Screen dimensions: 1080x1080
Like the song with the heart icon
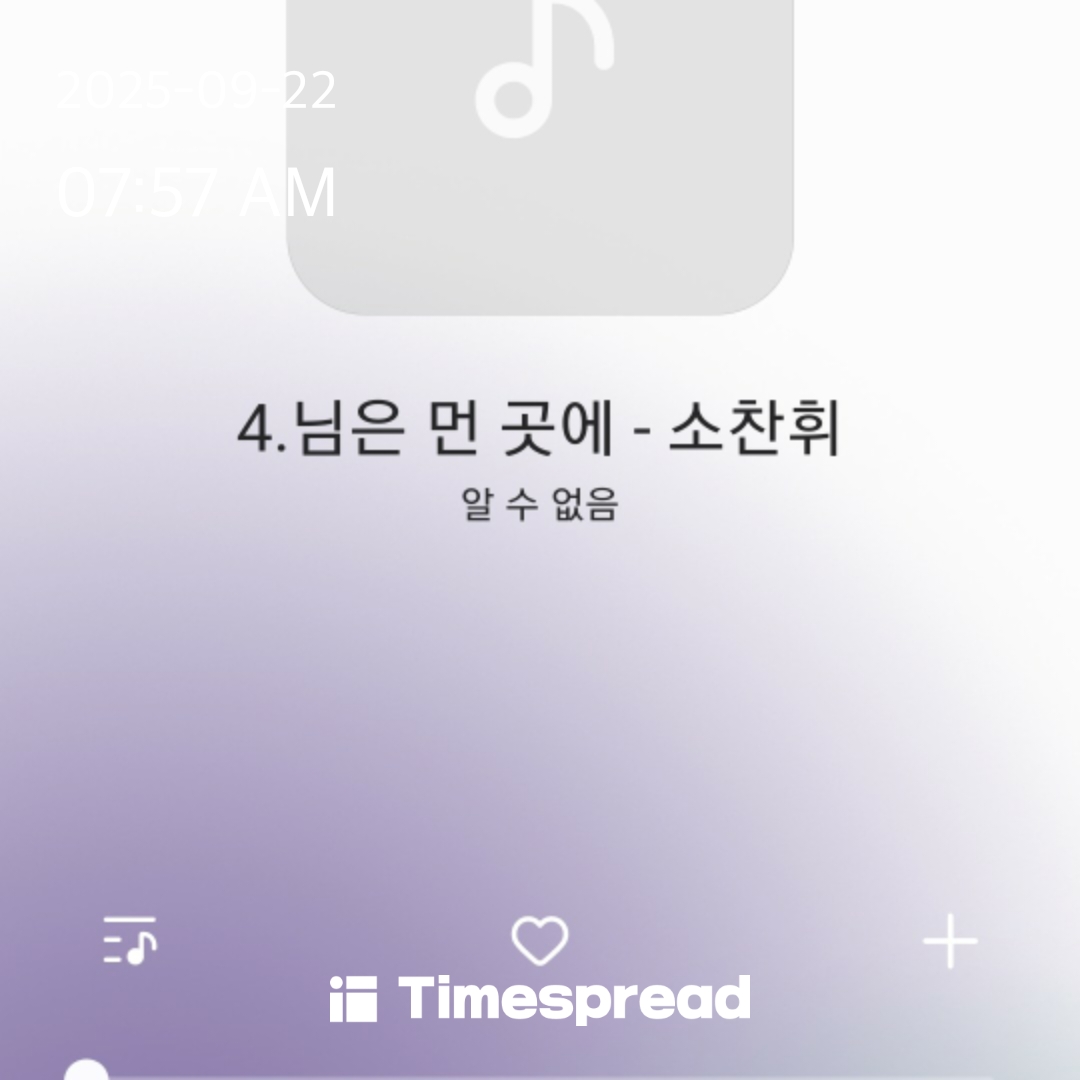(540, 940)
